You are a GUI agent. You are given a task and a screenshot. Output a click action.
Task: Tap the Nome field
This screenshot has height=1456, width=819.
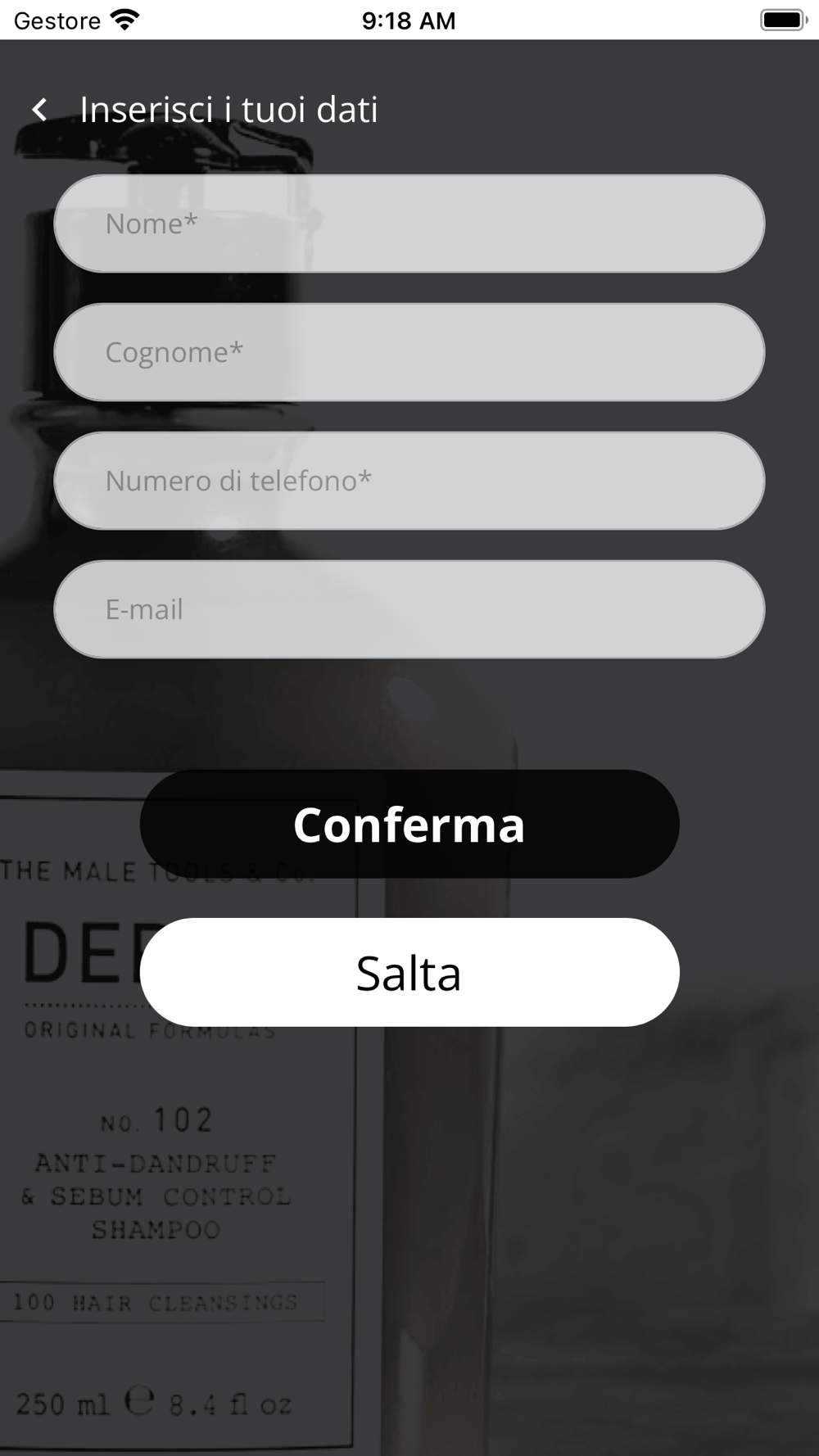409,224
